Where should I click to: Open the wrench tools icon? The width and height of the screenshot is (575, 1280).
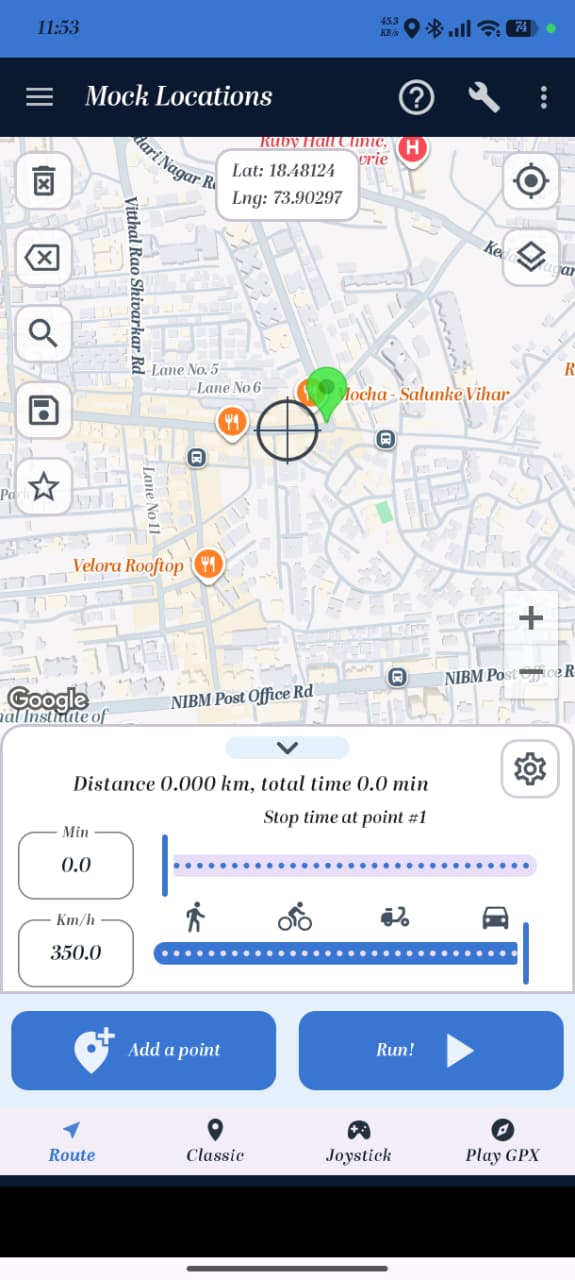click(484, 97)
